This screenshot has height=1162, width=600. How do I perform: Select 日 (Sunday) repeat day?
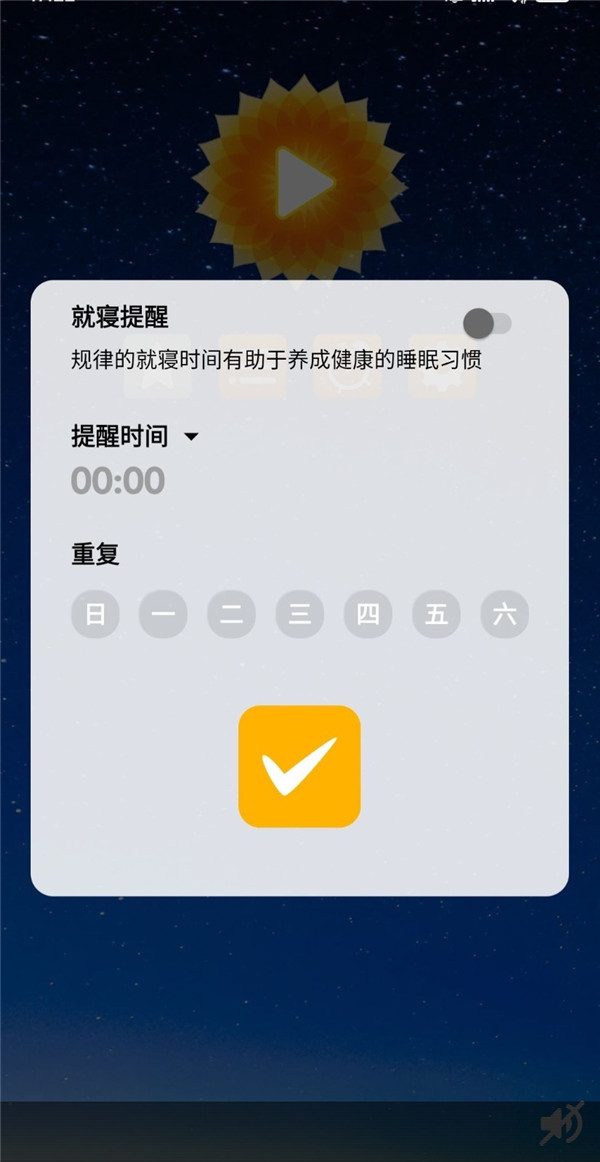click(95, 614)
